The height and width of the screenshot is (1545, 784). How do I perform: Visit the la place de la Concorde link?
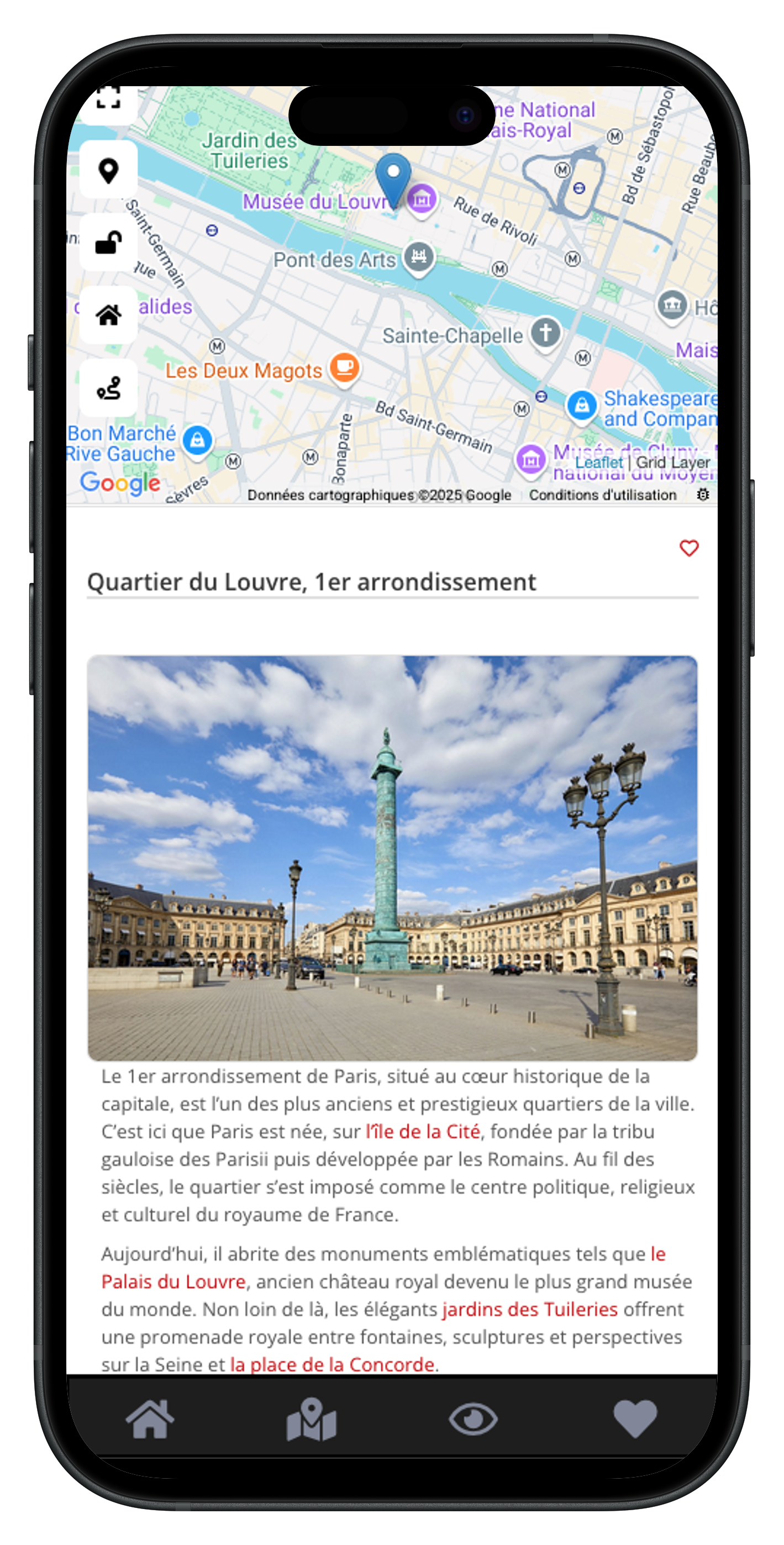pos(332,1364)
